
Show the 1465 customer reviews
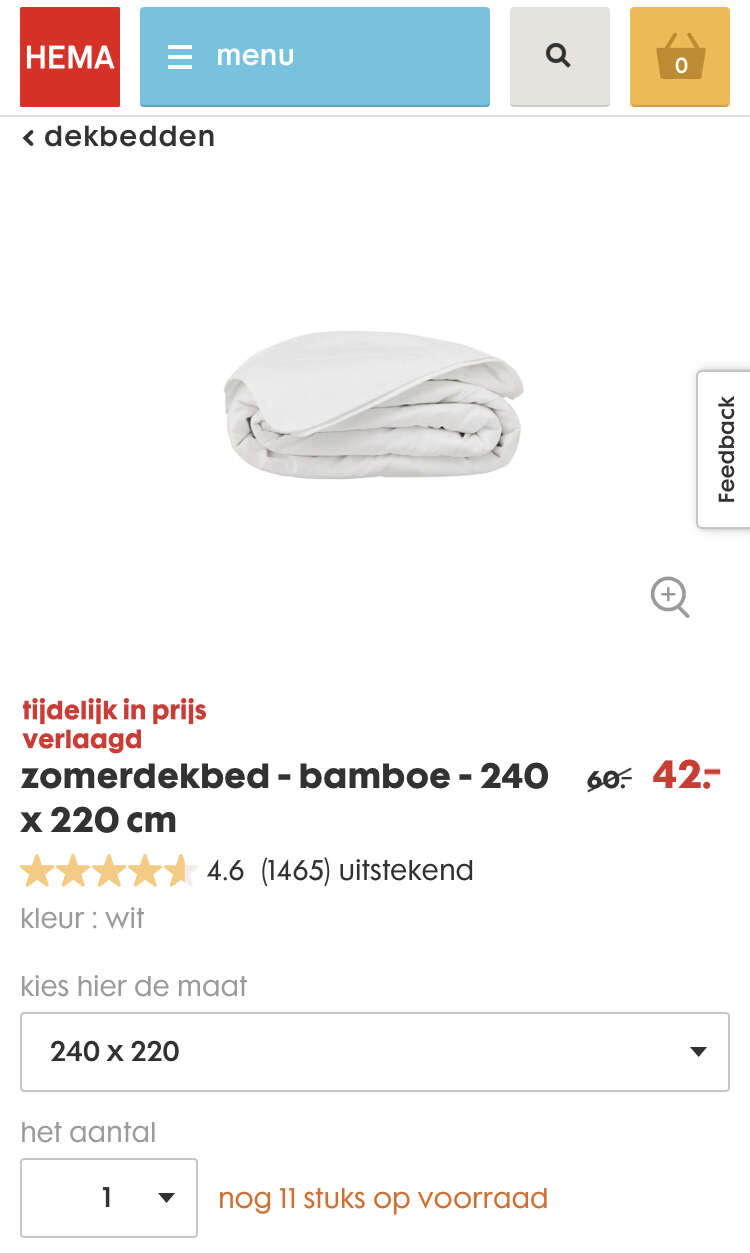click(x=295, y=871)
